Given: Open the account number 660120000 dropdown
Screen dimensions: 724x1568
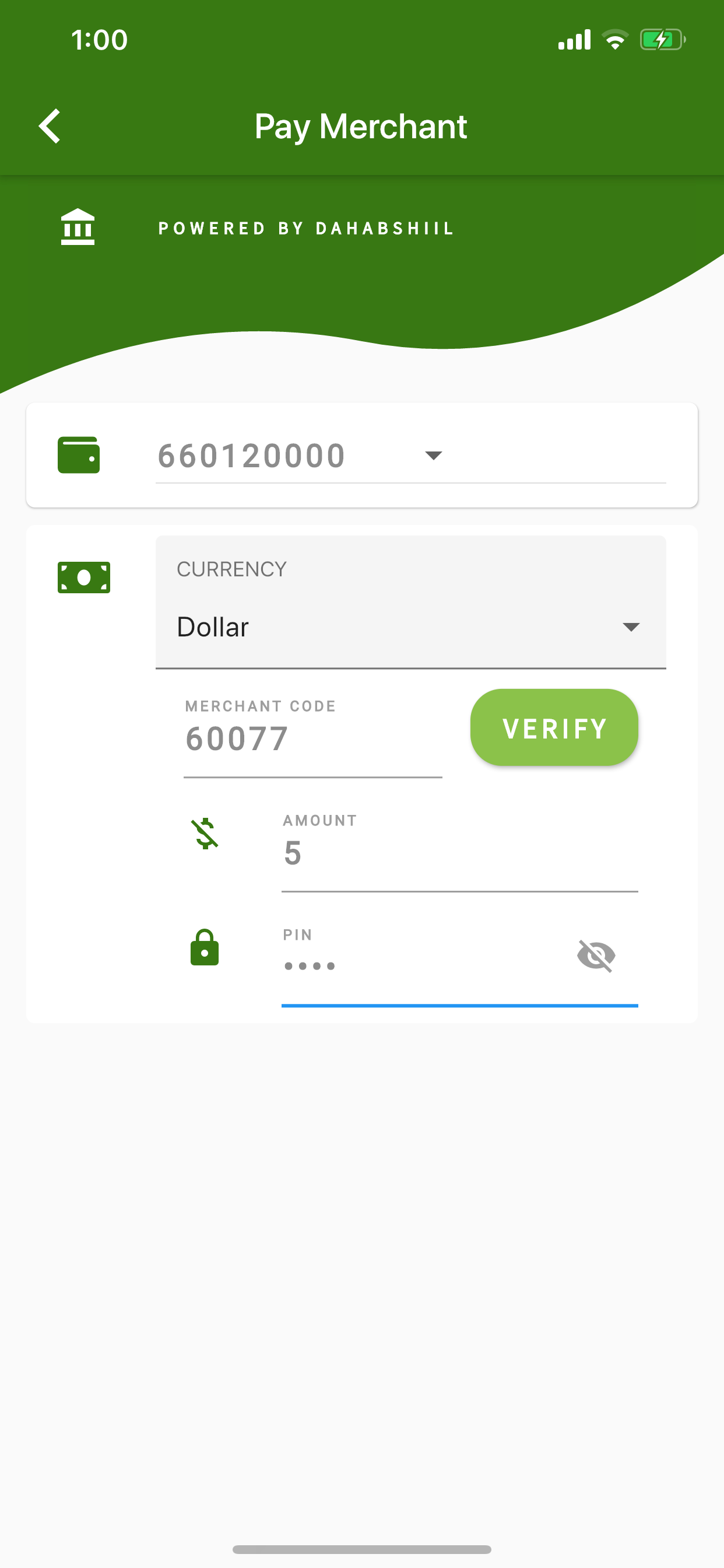Looking at the screenshot, I should coord(433,456).
